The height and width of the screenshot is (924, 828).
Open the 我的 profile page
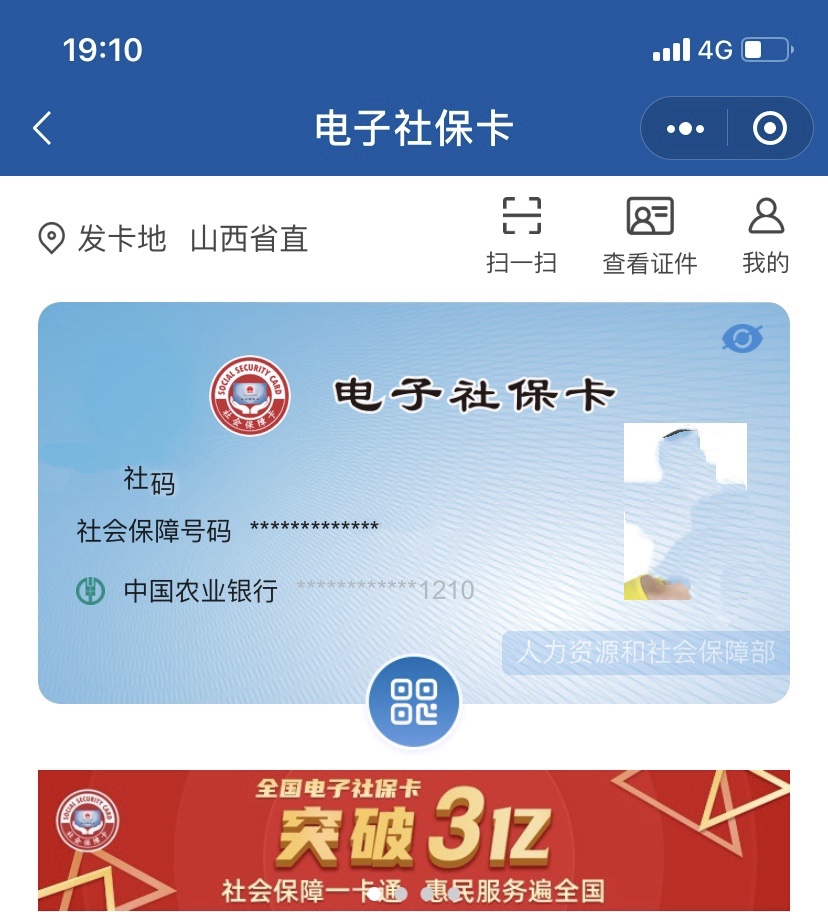[766, 235]
